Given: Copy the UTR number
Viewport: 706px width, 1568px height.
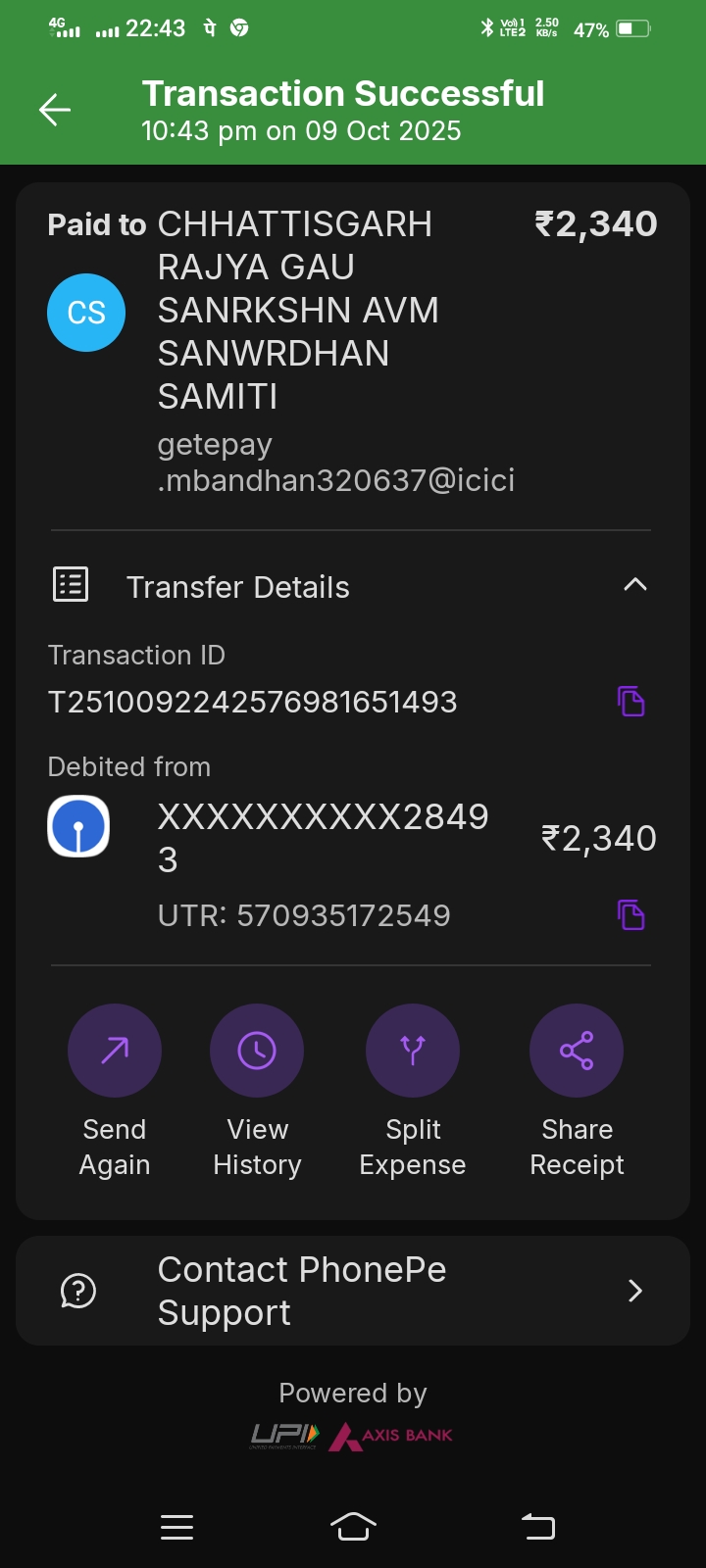Looking at the screenshot, I should pos(631,915).
